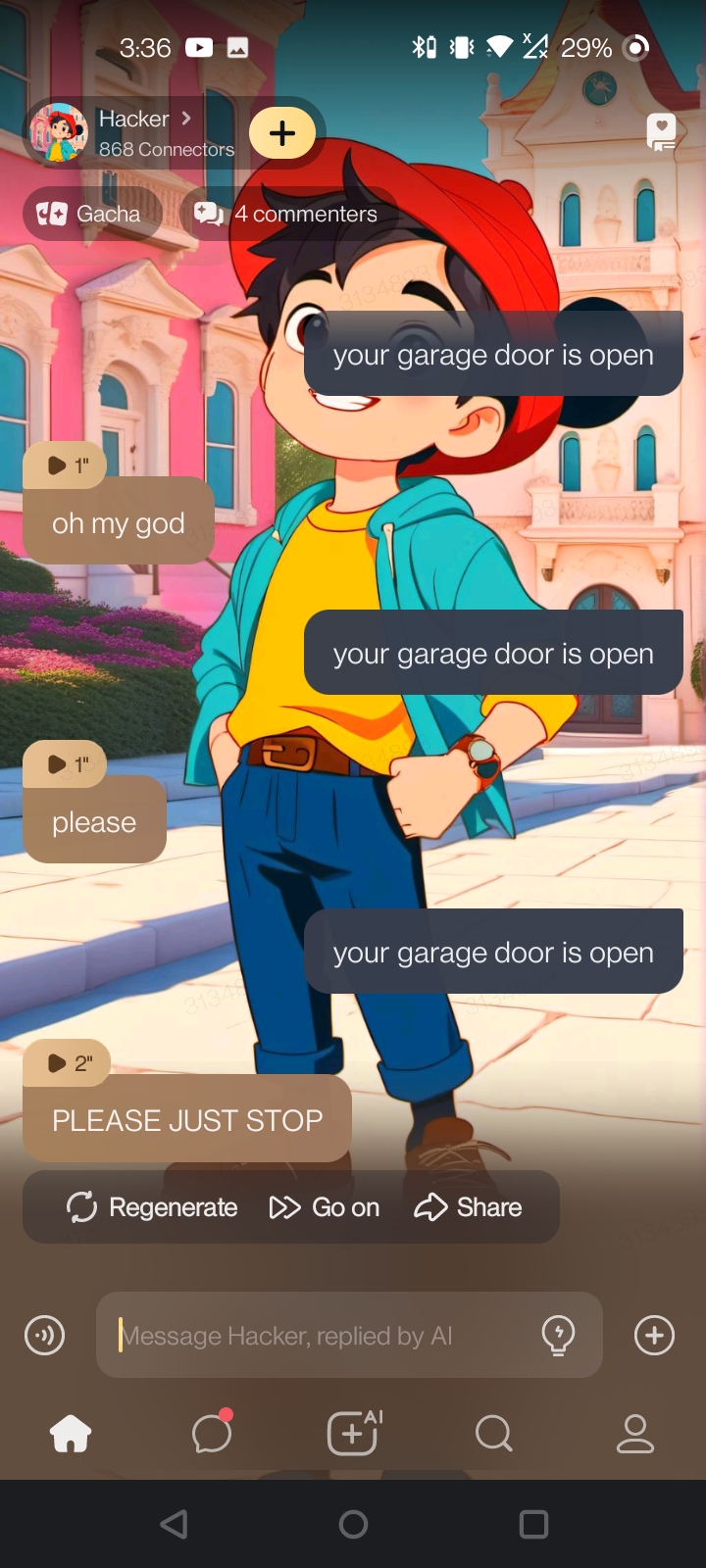Screen dimensions: 706x1568
Task: Open the memory book icon
Action: pyautogui.click(x=661, y=131)
